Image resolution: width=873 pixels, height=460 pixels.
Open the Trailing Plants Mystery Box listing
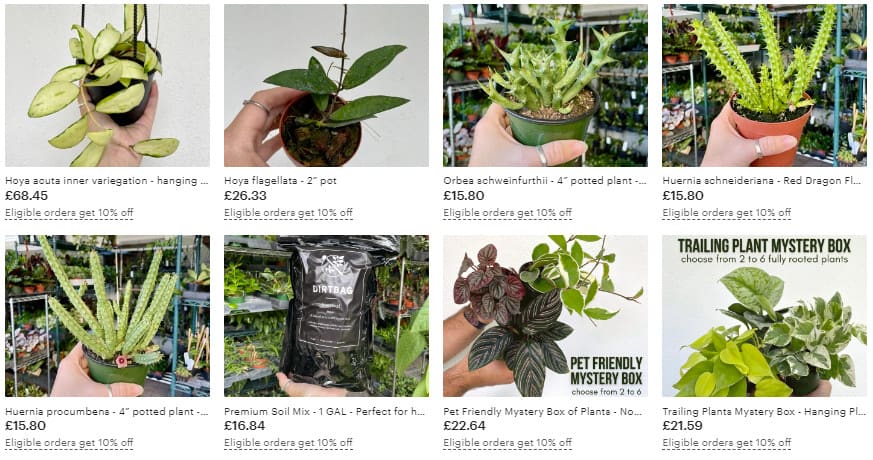click(764, 411)
